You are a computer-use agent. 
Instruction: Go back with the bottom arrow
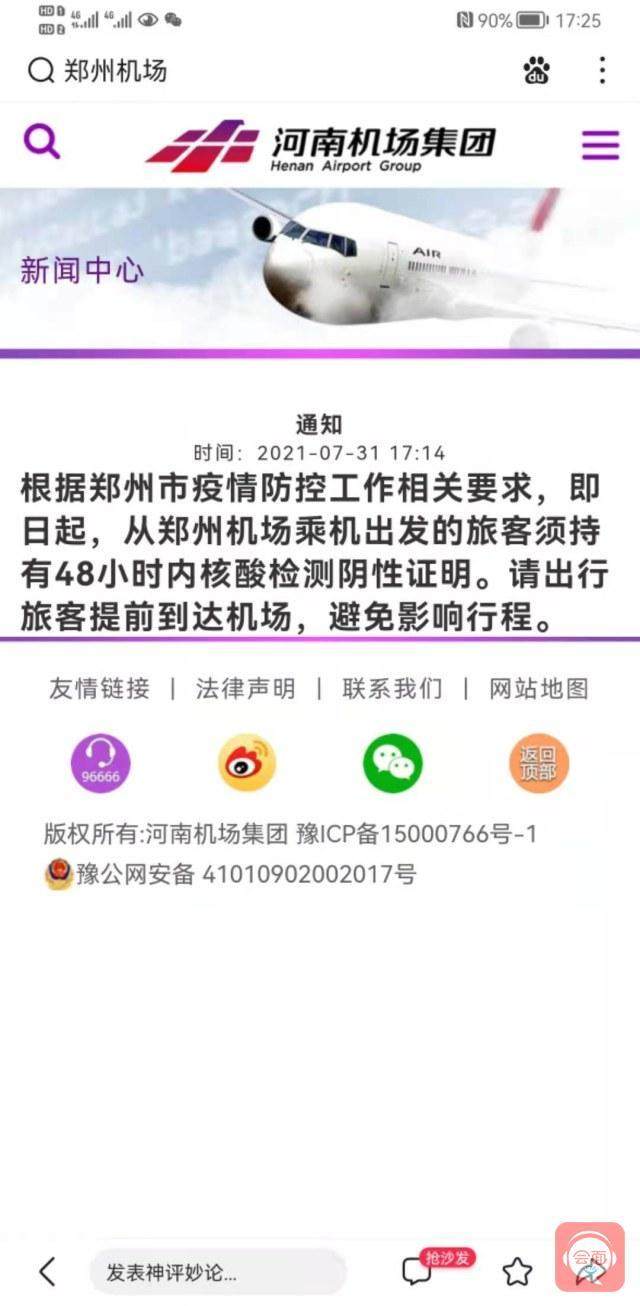pyautogui.click(x=47, y=1271)
